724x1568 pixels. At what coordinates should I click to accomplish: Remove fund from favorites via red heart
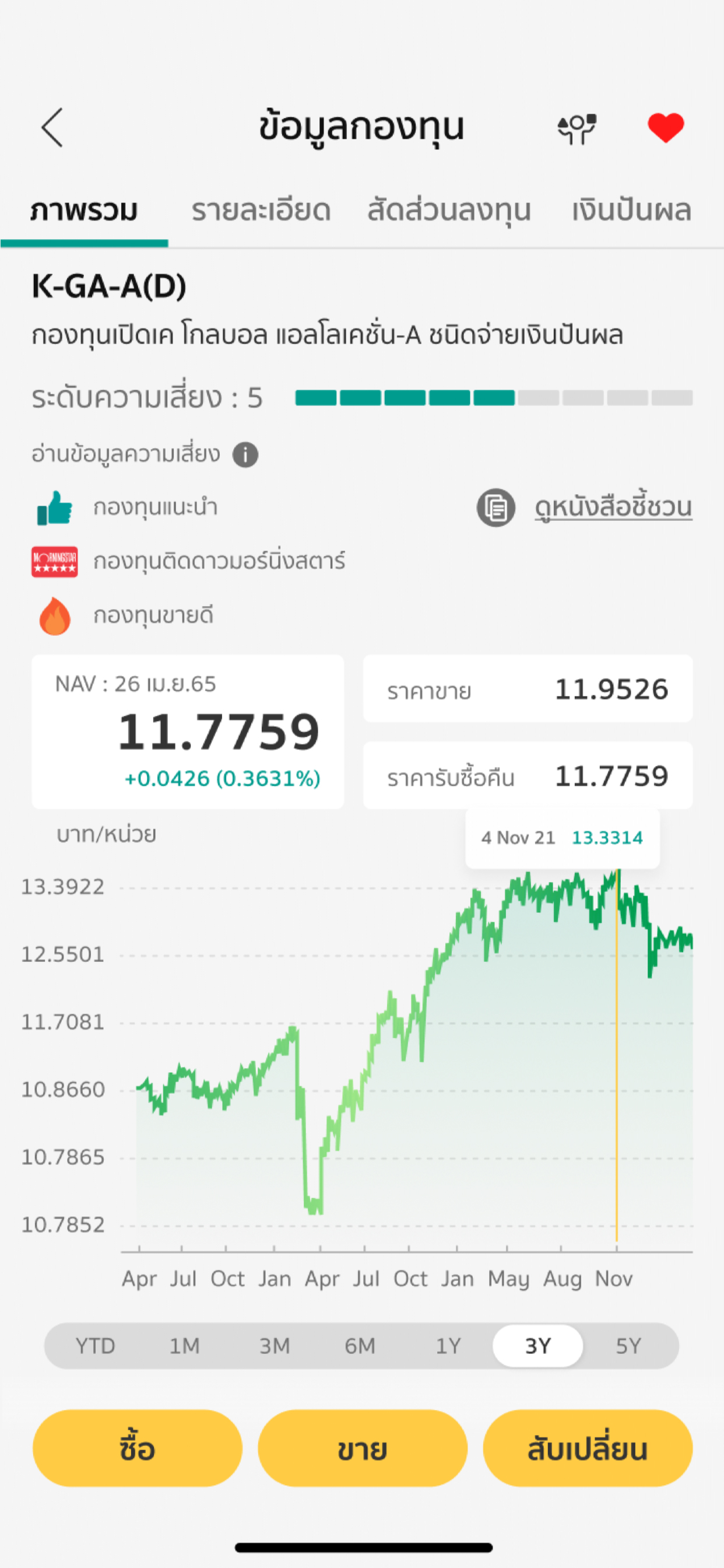[666, 127]
